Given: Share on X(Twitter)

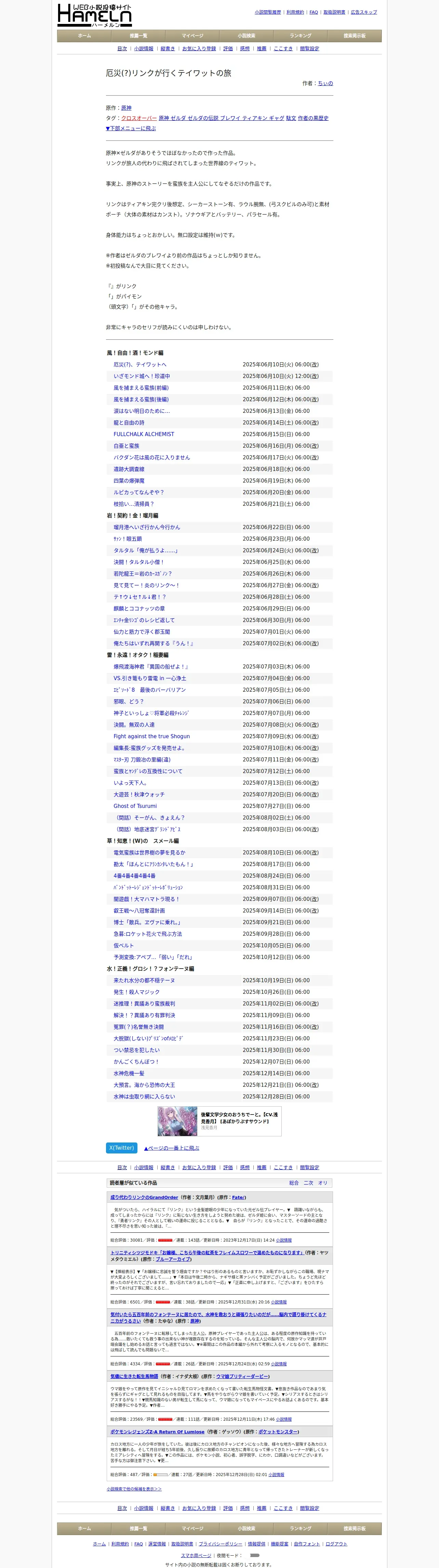Looking at the screenshot, I should click(x=122, y=1148).
